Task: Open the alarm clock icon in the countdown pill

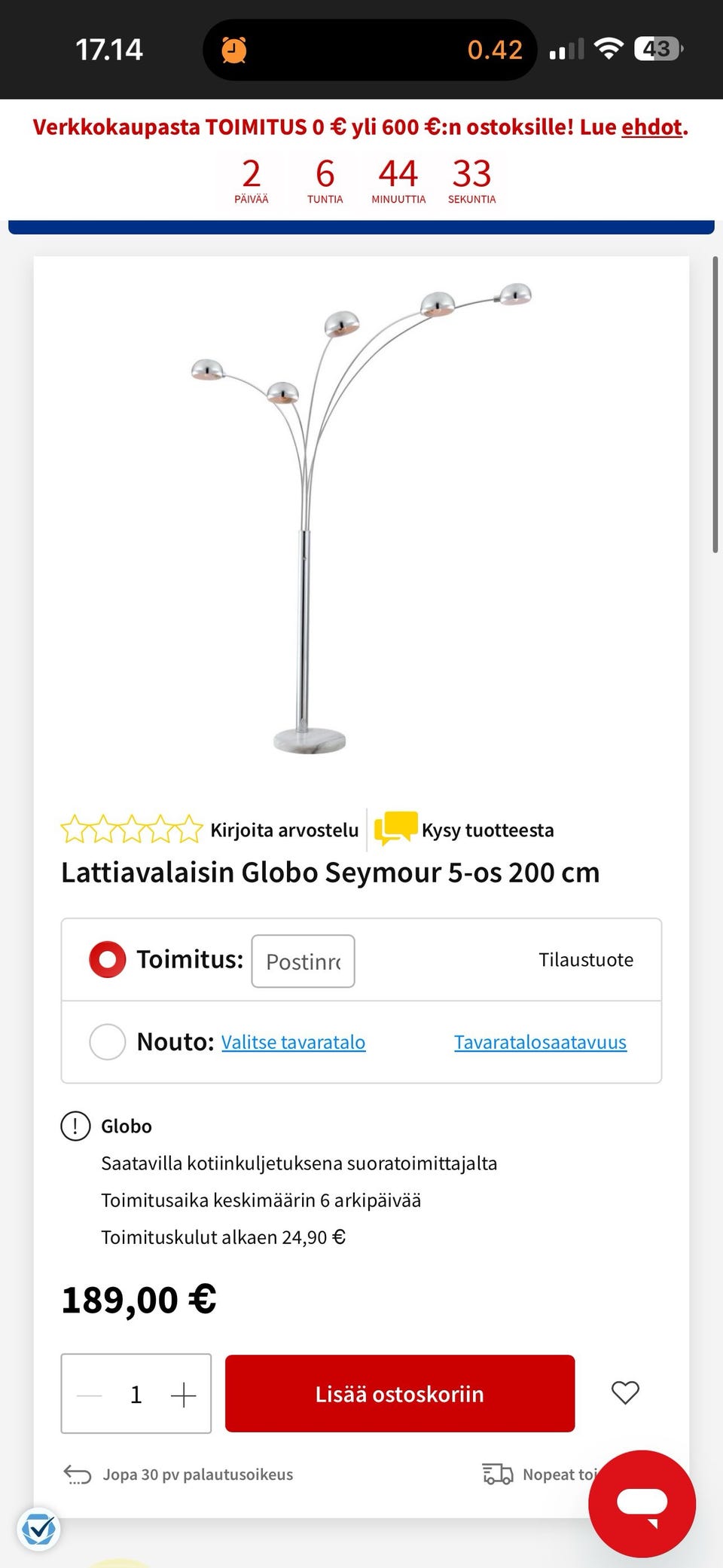Action: (234, 48)
